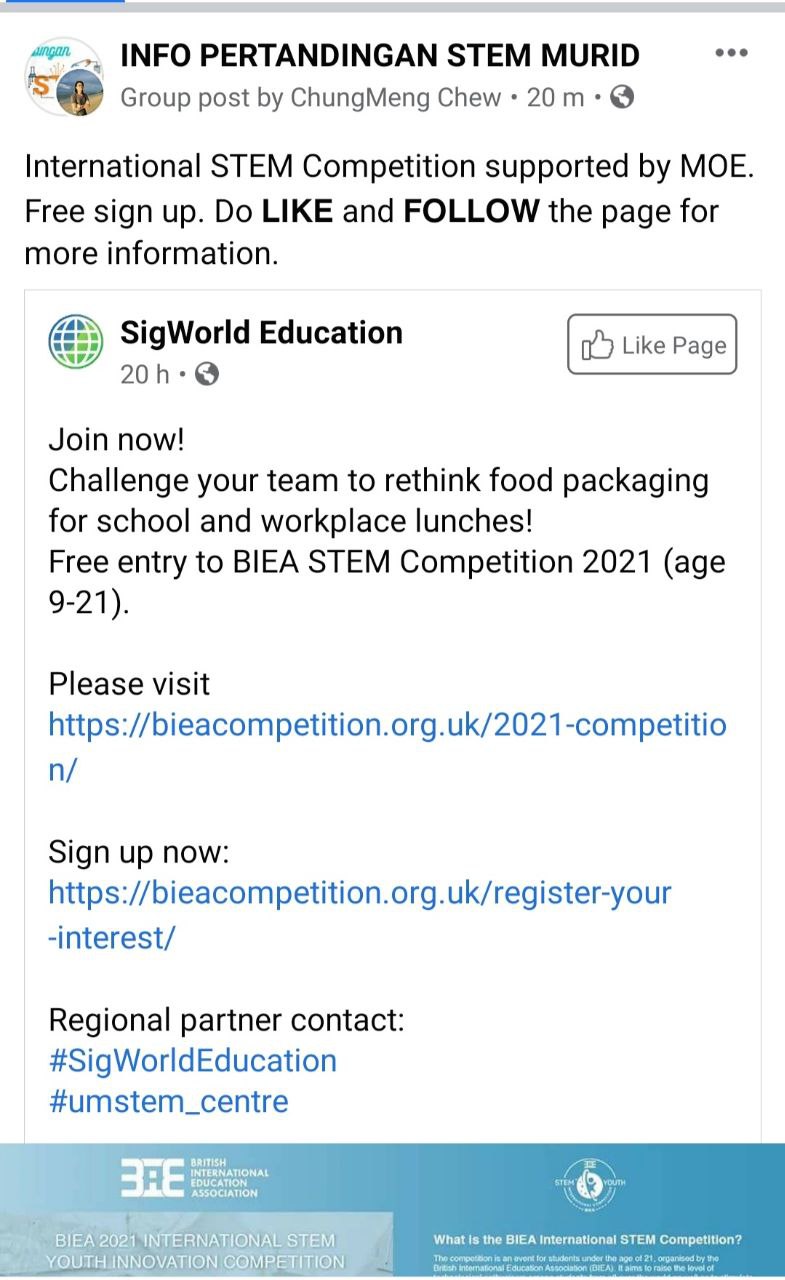Tap the SigWorld Education globe avatar
This screenshot has width=785, height=1280.
(x=76, y=343)
